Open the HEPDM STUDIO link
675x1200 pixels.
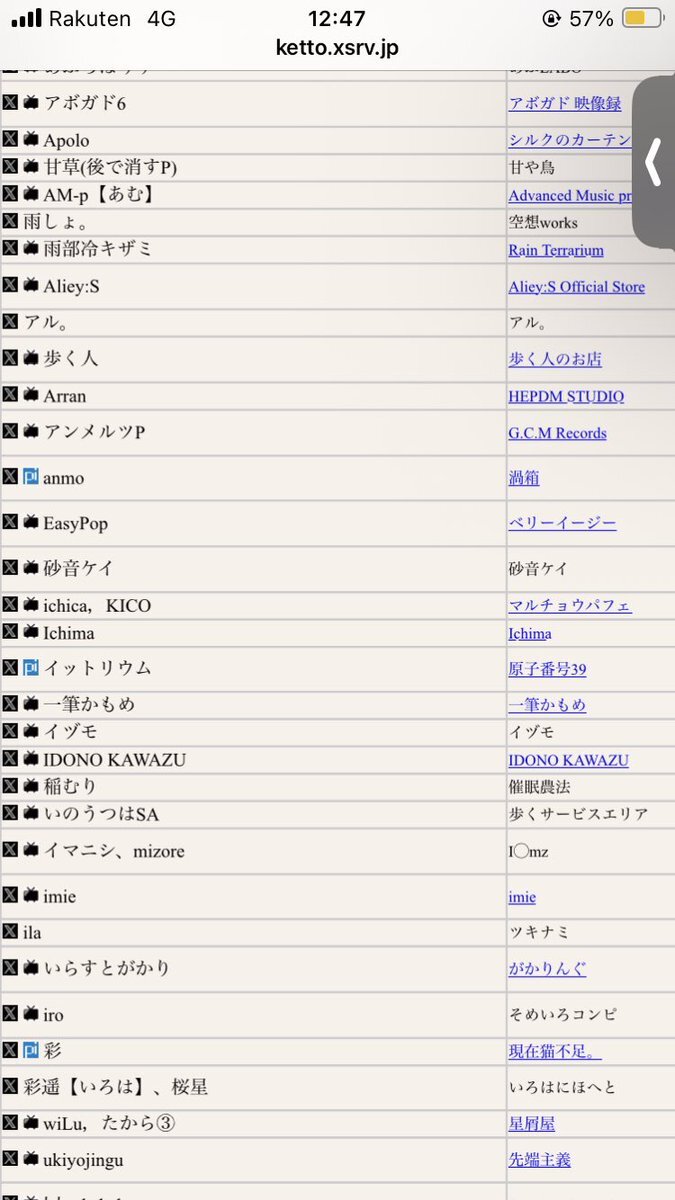[x=566, y=397]
